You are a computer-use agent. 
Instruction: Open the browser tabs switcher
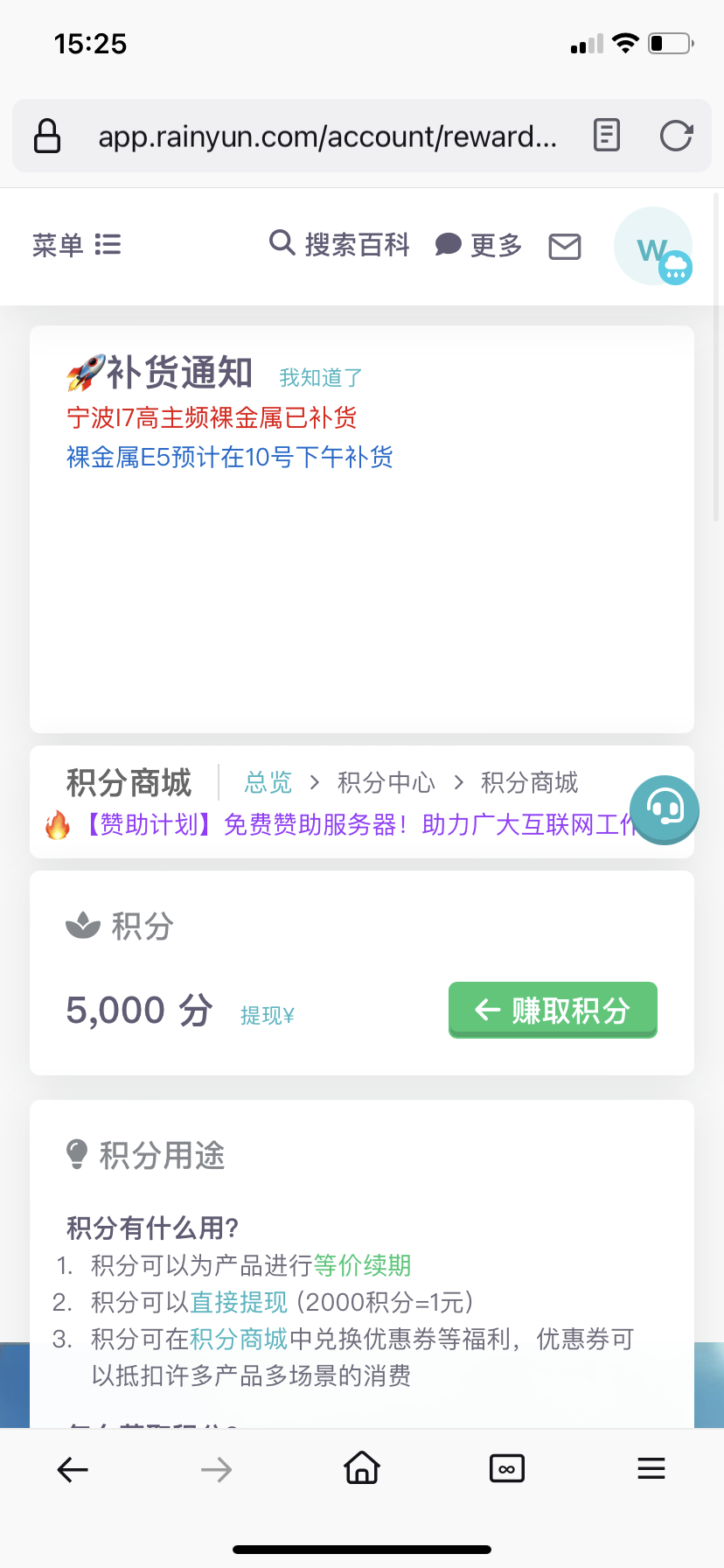click(507, 1469)
